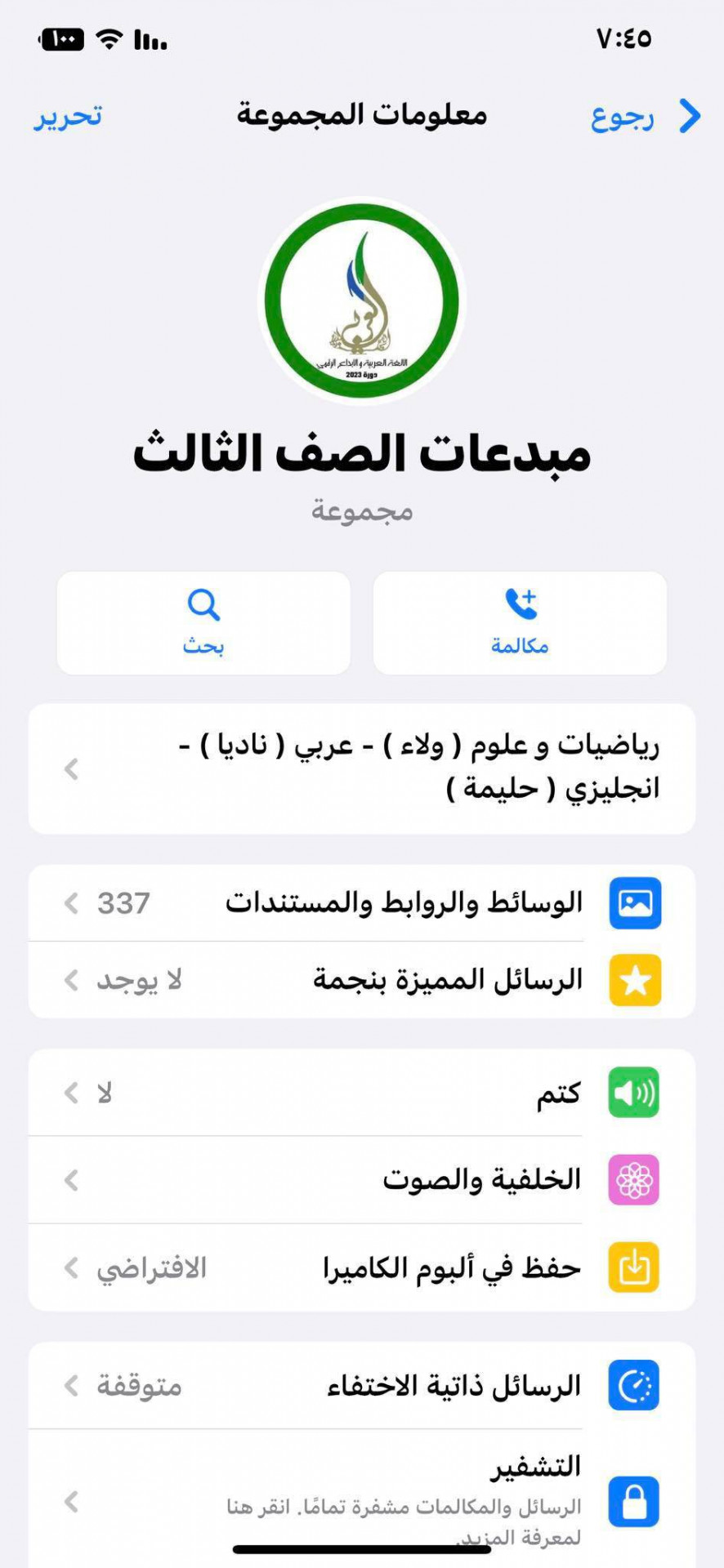Viewport: 724px width, 1568px height.
Task: Open the التشفير encryption info
Action: (x=362, y=1499)
